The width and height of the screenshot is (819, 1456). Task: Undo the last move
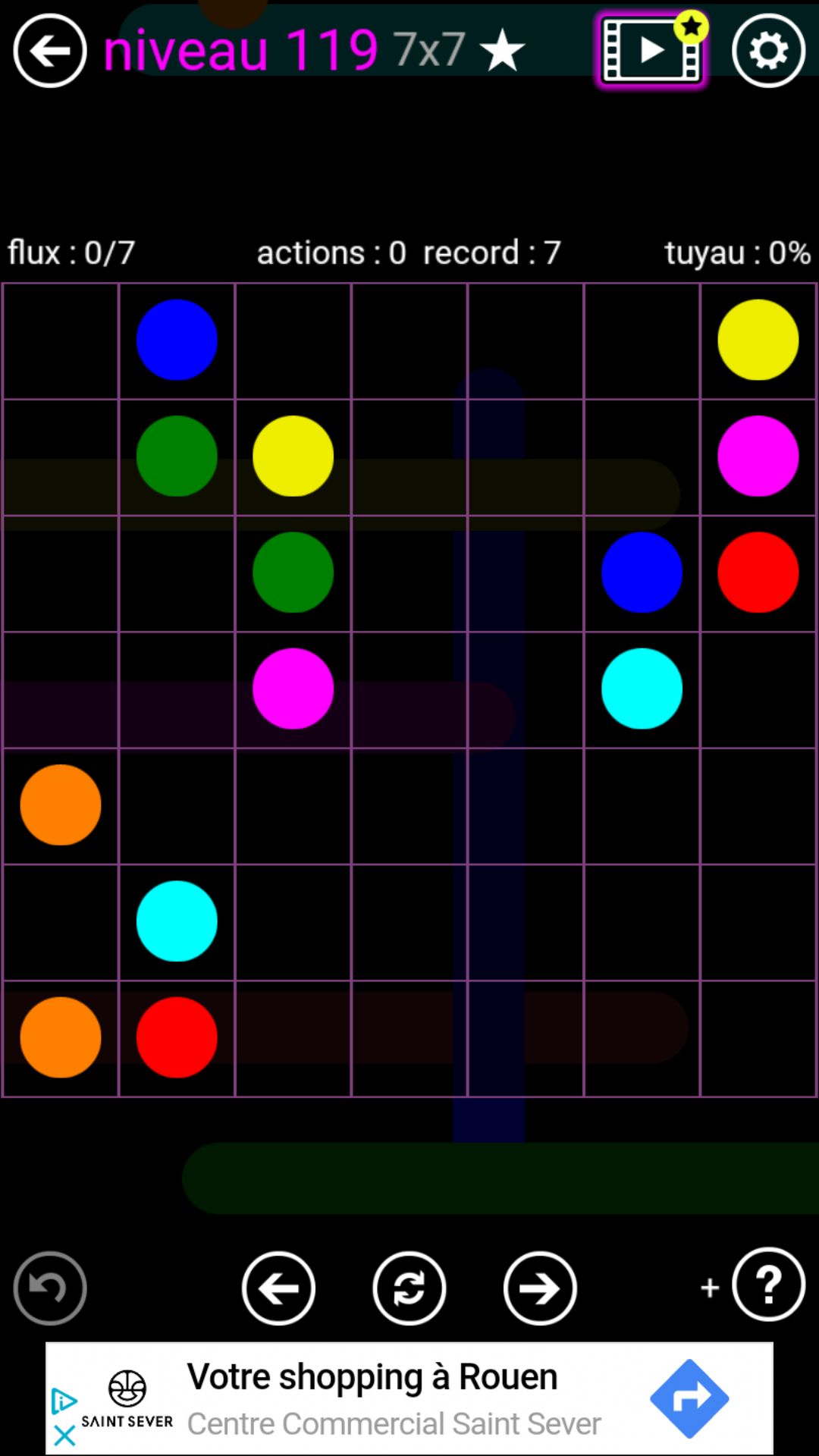(50, 1288)
